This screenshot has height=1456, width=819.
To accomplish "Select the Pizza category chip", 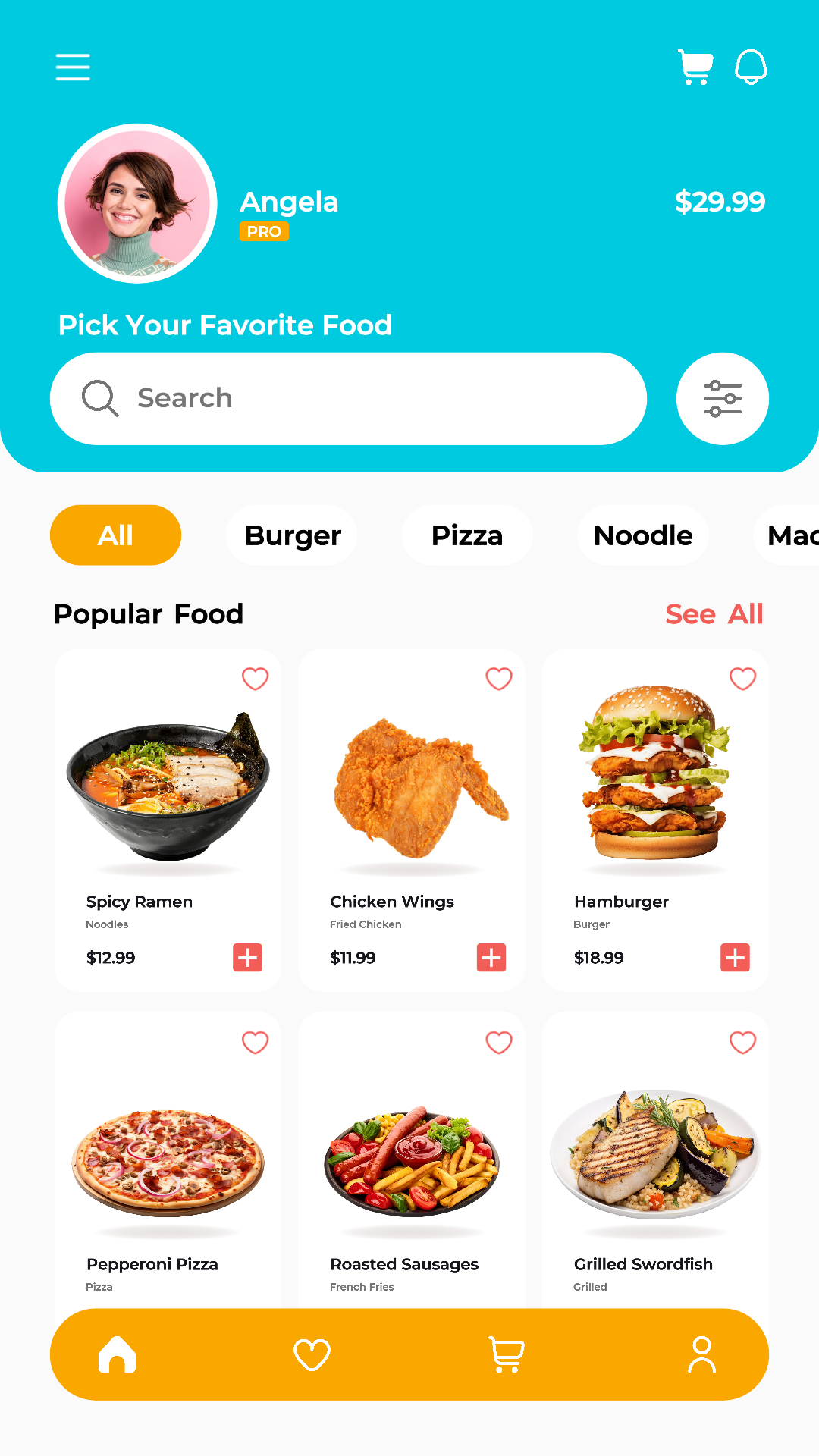I will (x=467, y=535).
